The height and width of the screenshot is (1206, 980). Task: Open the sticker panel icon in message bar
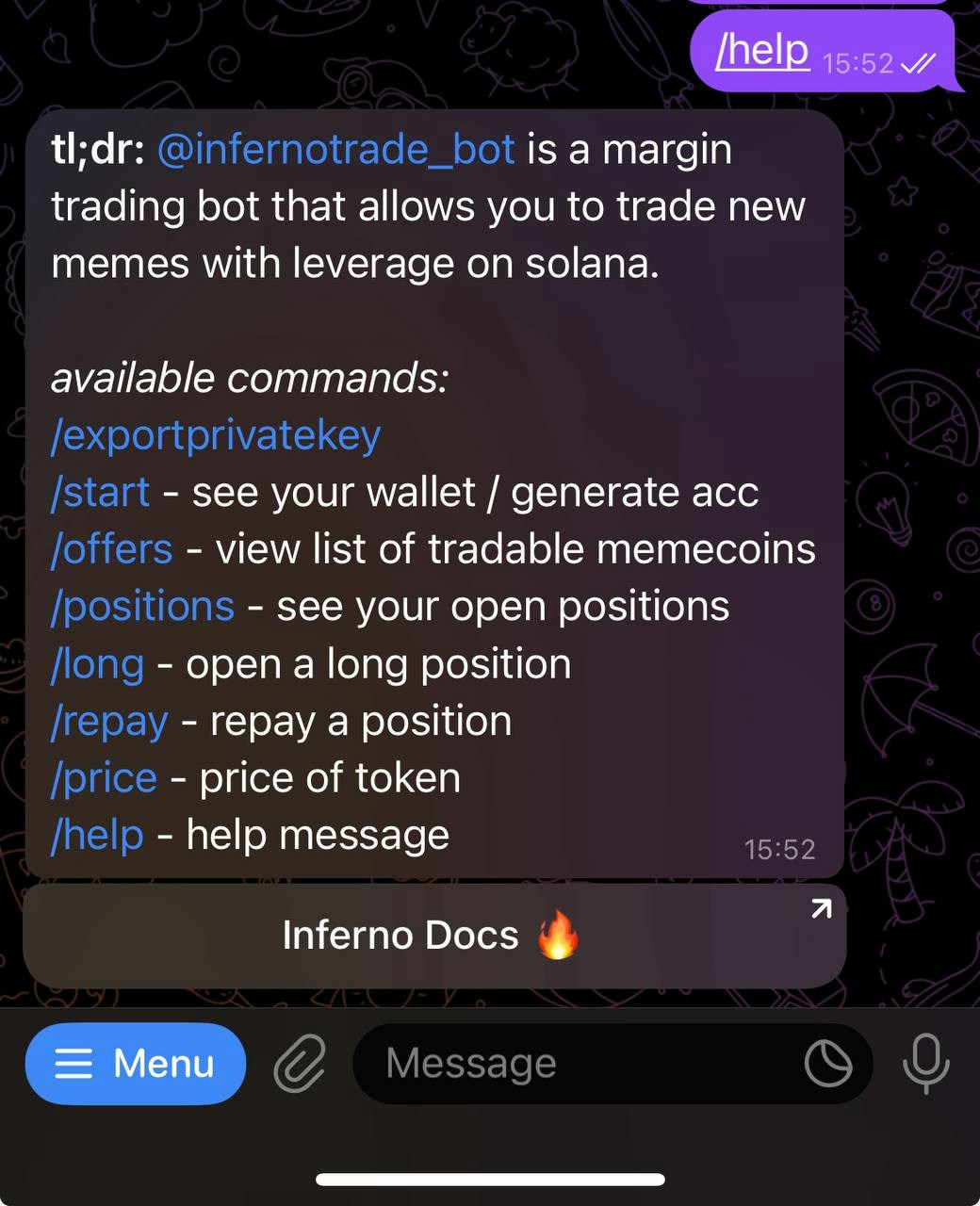pos(826,1063)
